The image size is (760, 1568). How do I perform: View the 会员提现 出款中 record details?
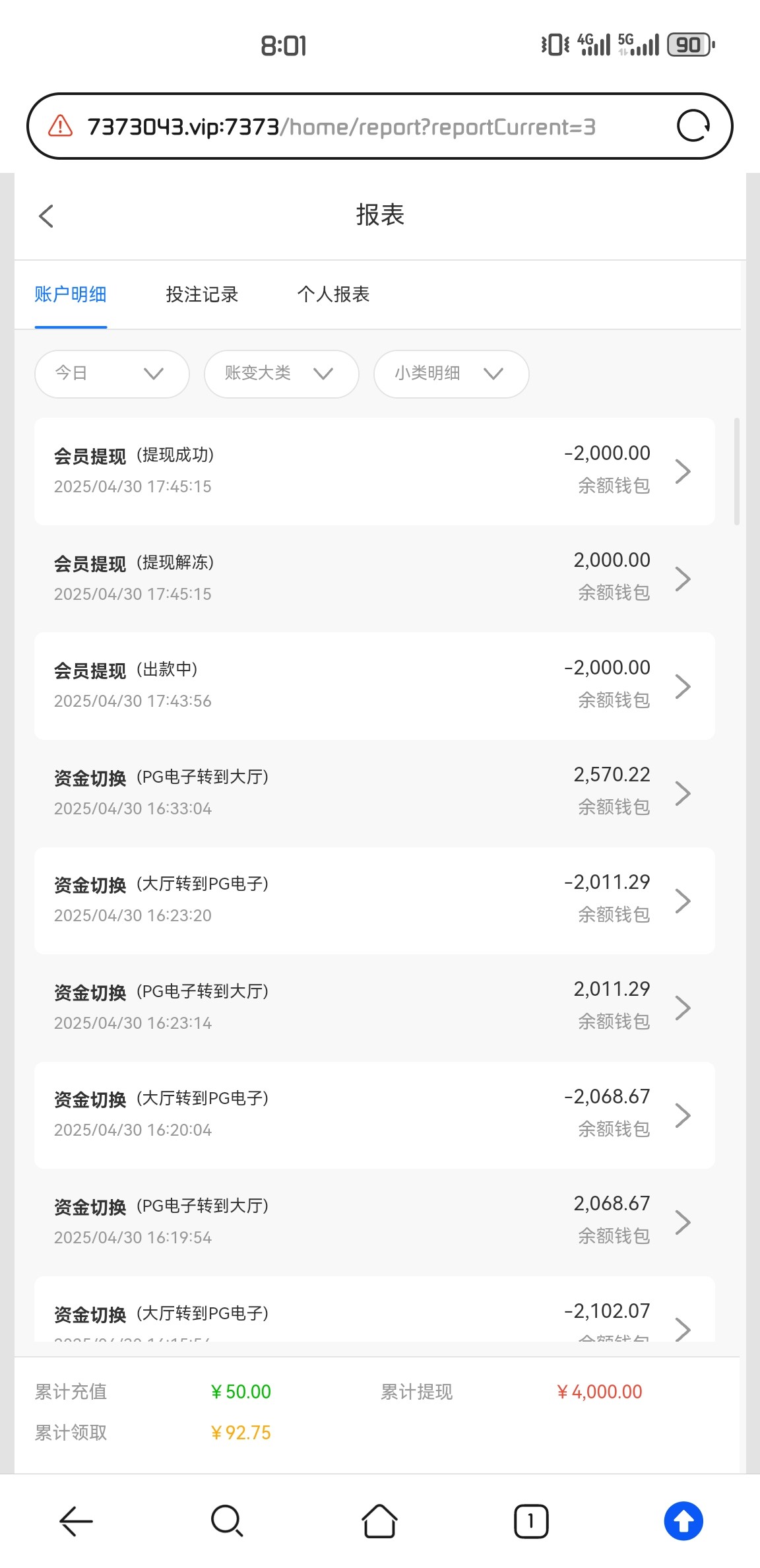click(x=374, y=686)
